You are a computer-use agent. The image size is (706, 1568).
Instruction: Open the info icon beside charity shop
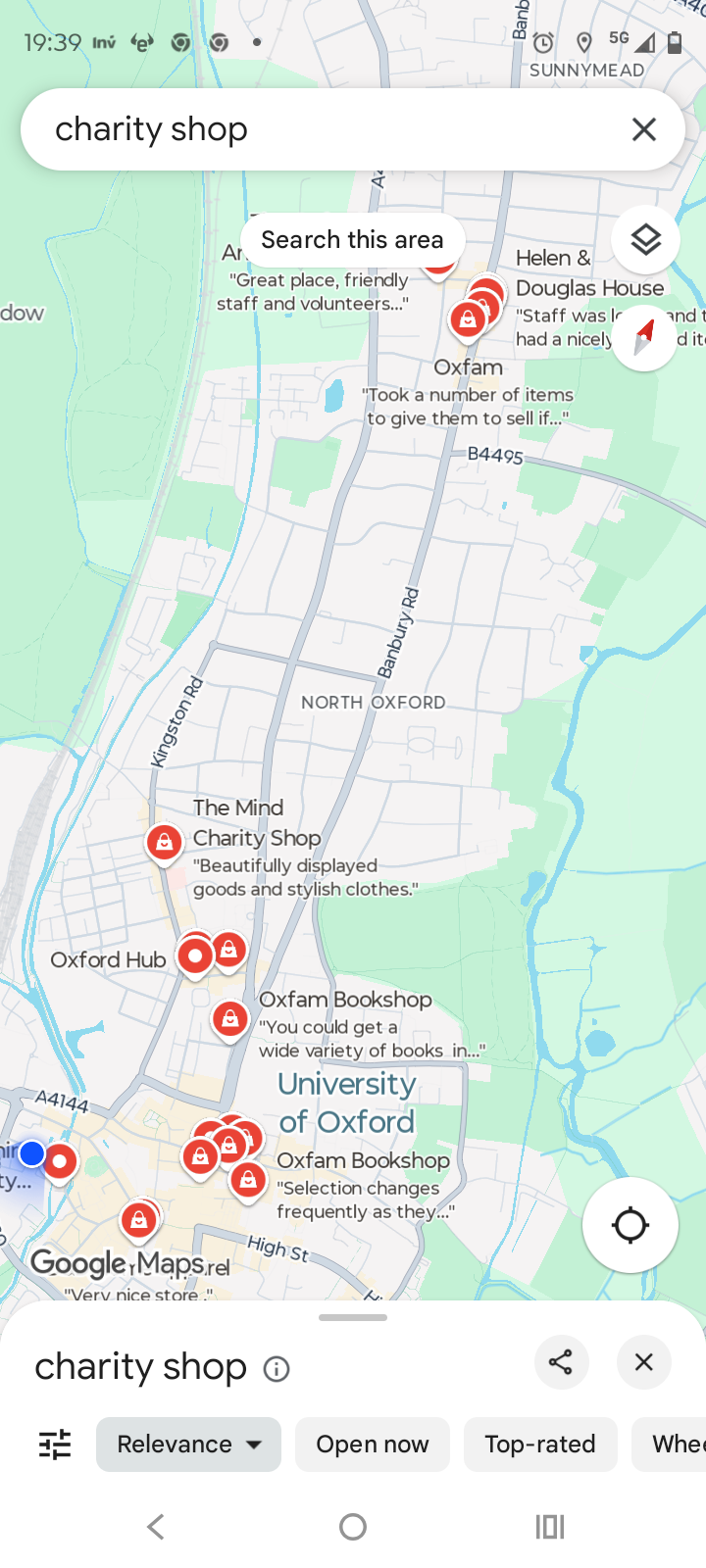pyautogui.click(x=277, y=1369)
